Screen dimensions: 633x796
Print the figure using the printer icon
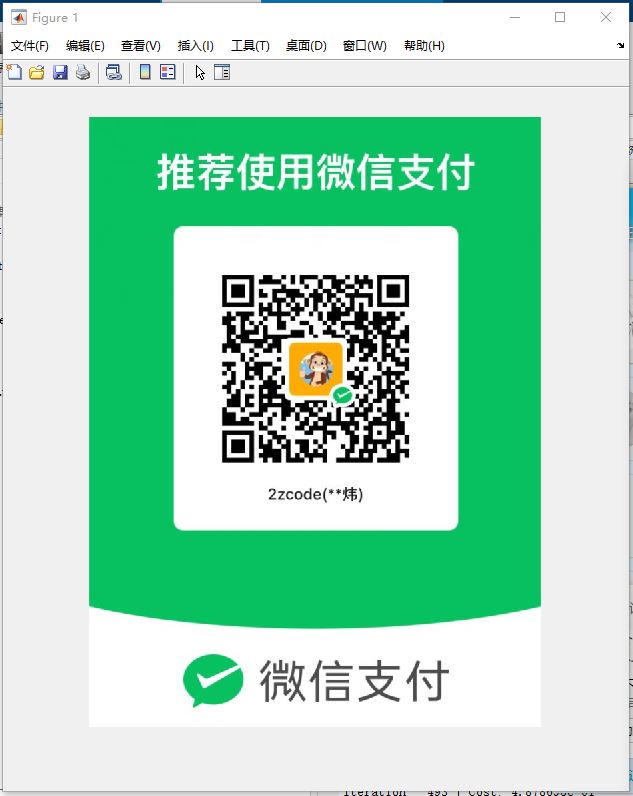tap(83, 72)
